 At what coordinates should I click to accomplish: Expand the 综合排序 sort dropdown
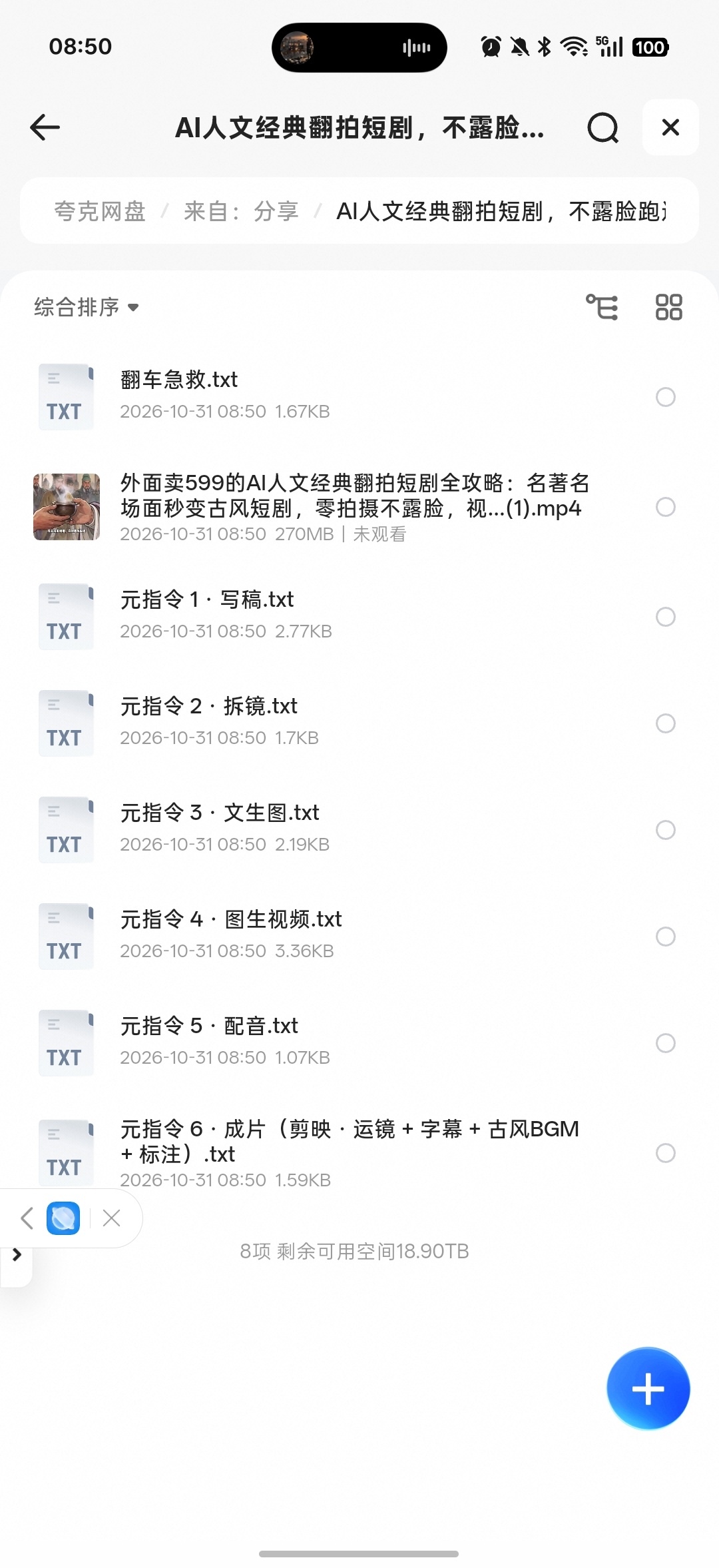[87, 307]
